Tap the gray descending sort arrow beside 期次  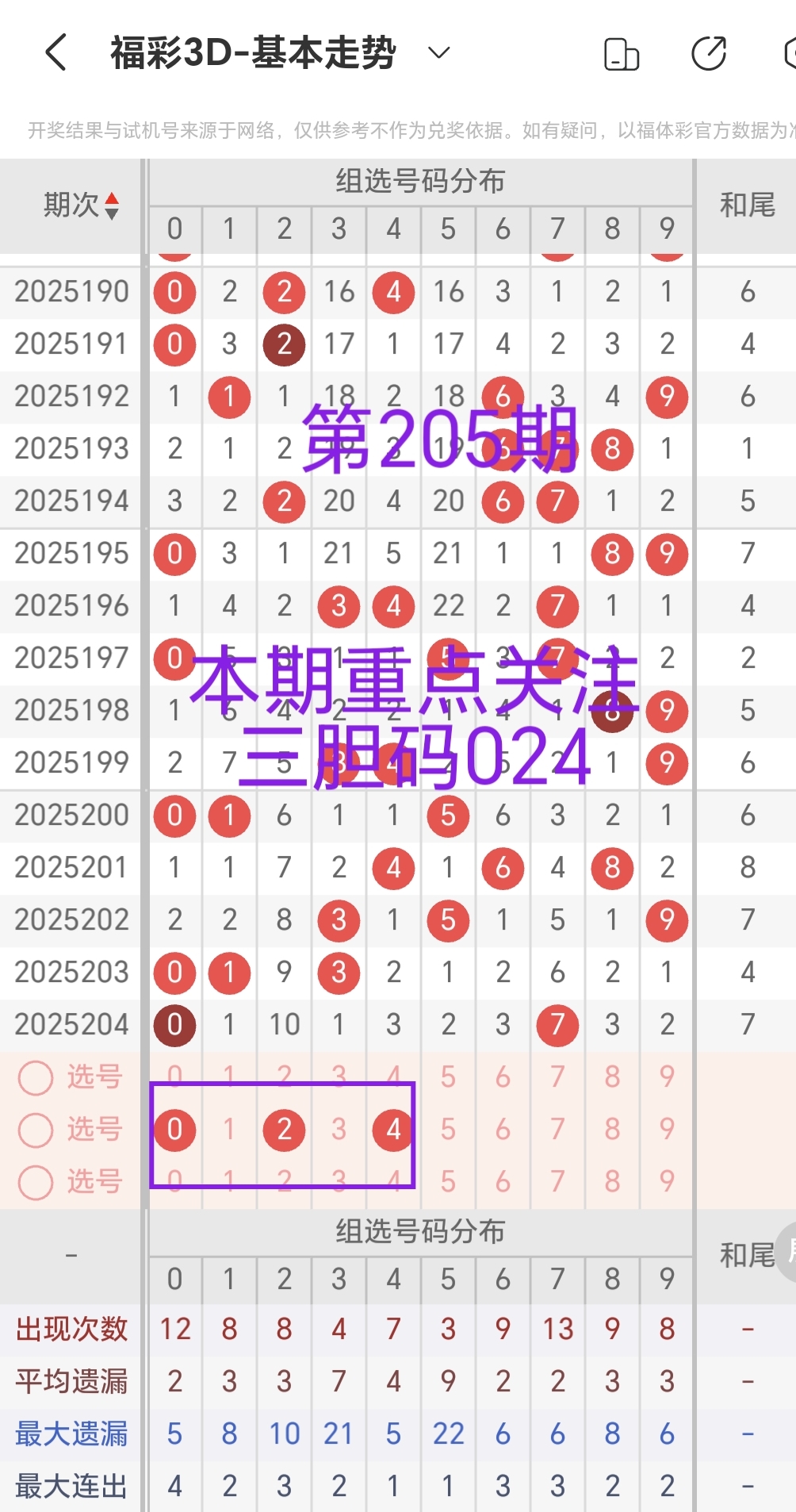112,213
